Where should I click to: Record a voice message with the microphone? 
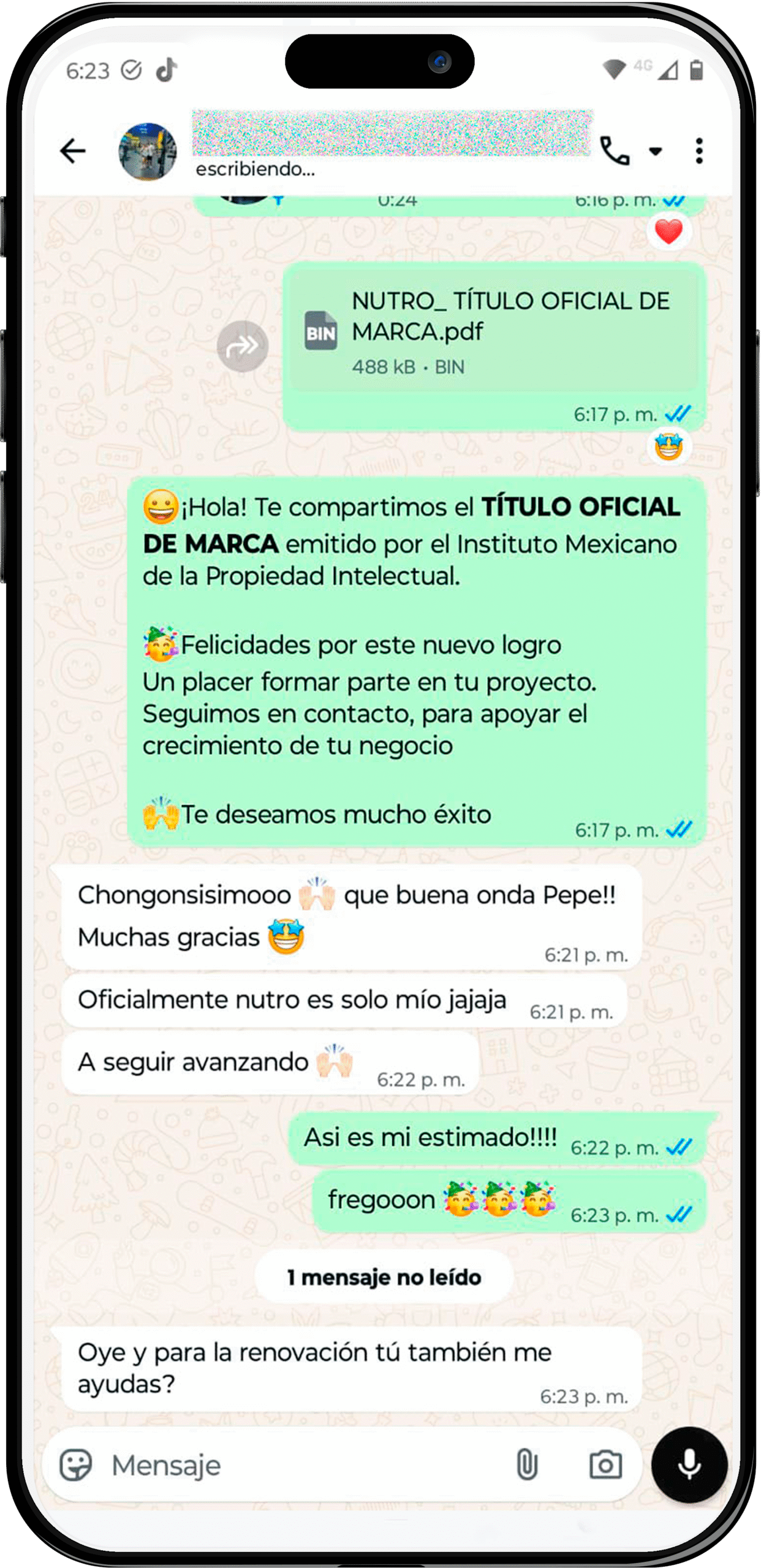point(689,1464)
